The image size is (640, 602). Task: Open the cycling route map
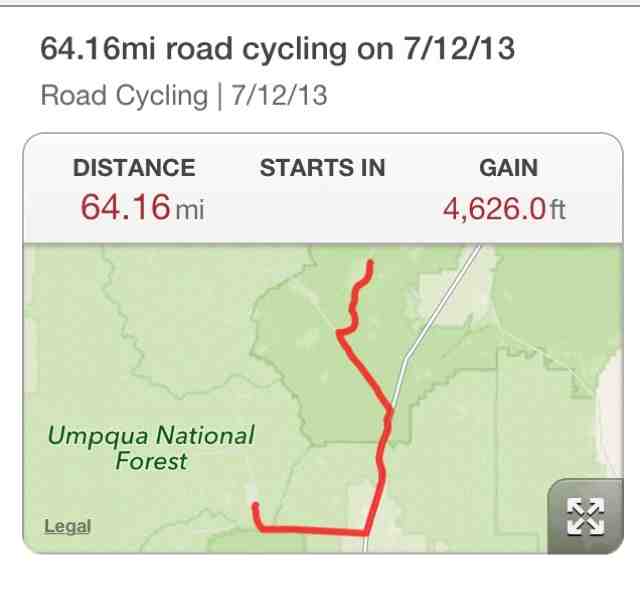323,398
